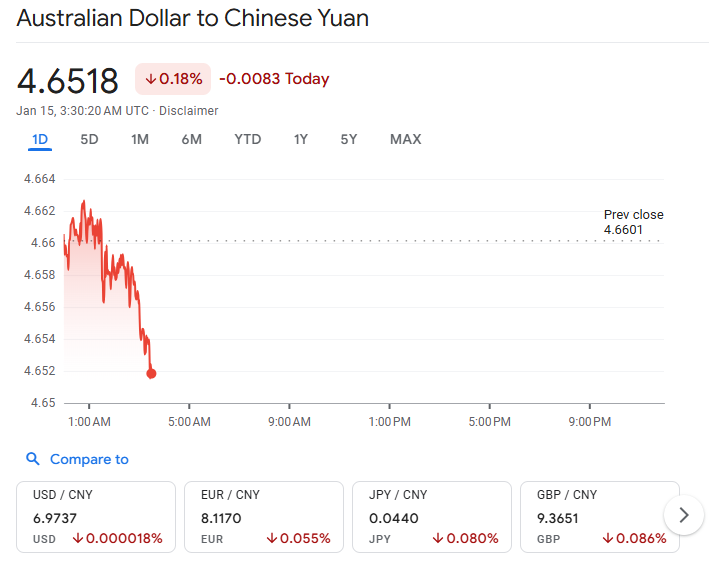View the 1Y chart range
709x566 pixels.
[300, 140]
